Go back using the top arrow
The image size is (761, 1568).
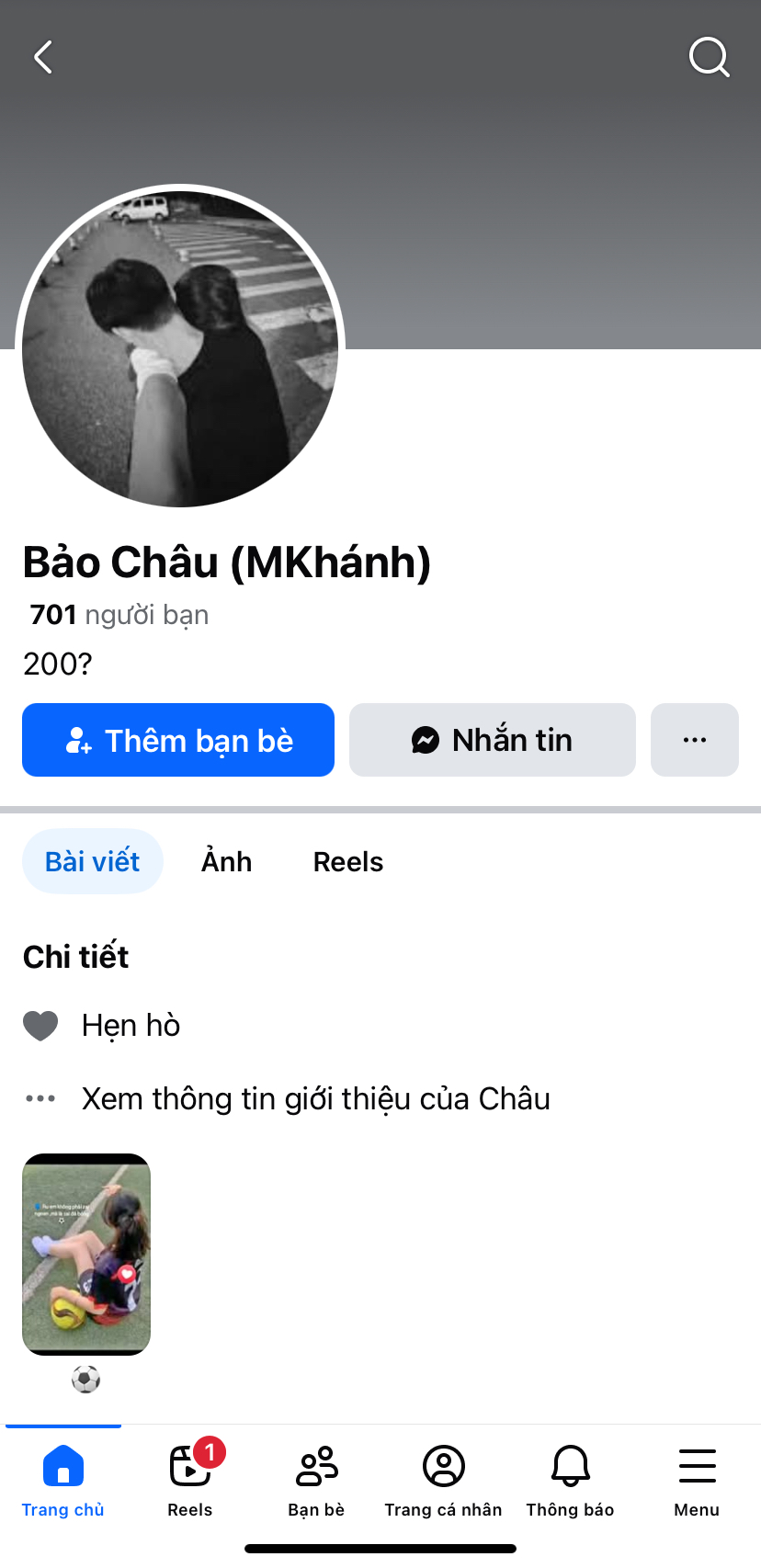click(43, 57)
